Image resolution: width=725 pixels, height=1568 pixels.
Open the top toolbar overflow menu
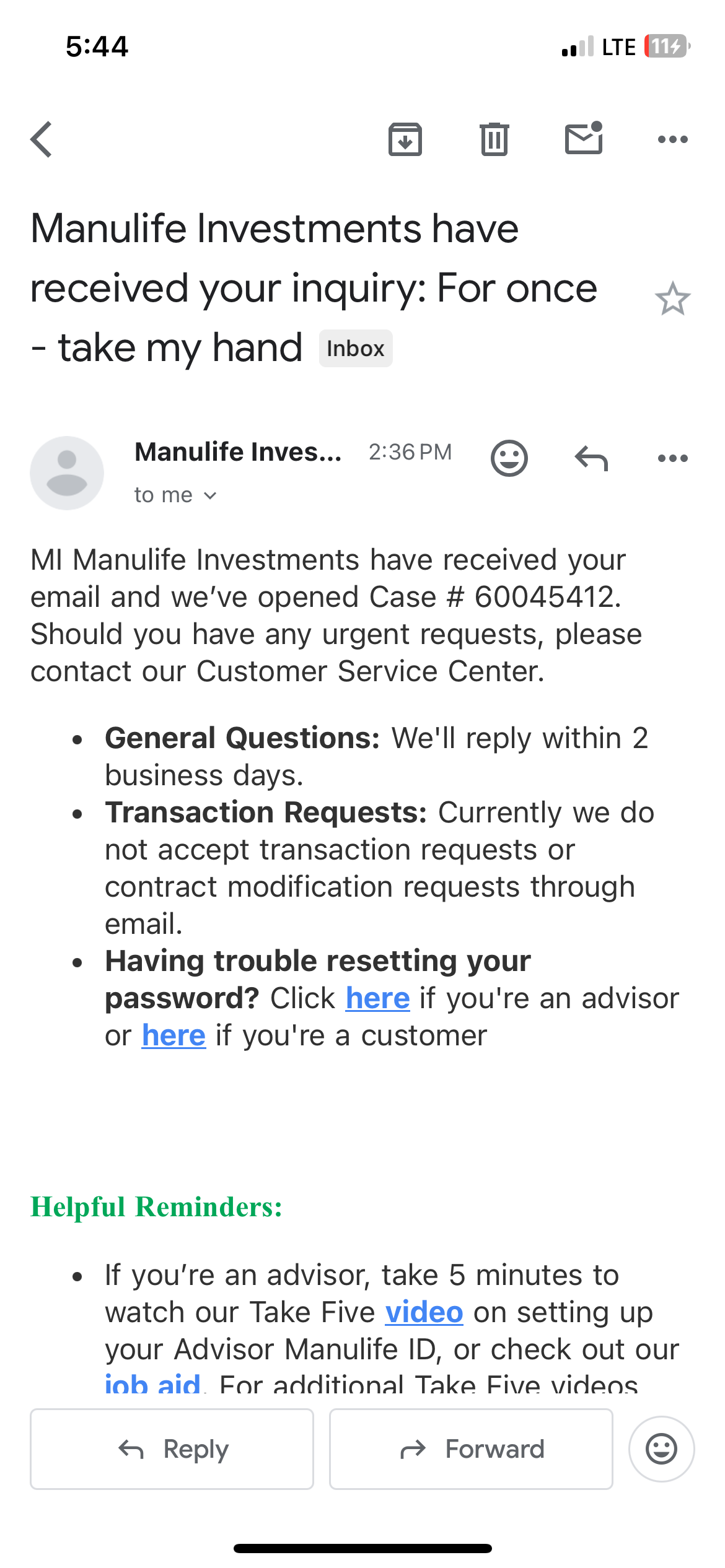673,139
